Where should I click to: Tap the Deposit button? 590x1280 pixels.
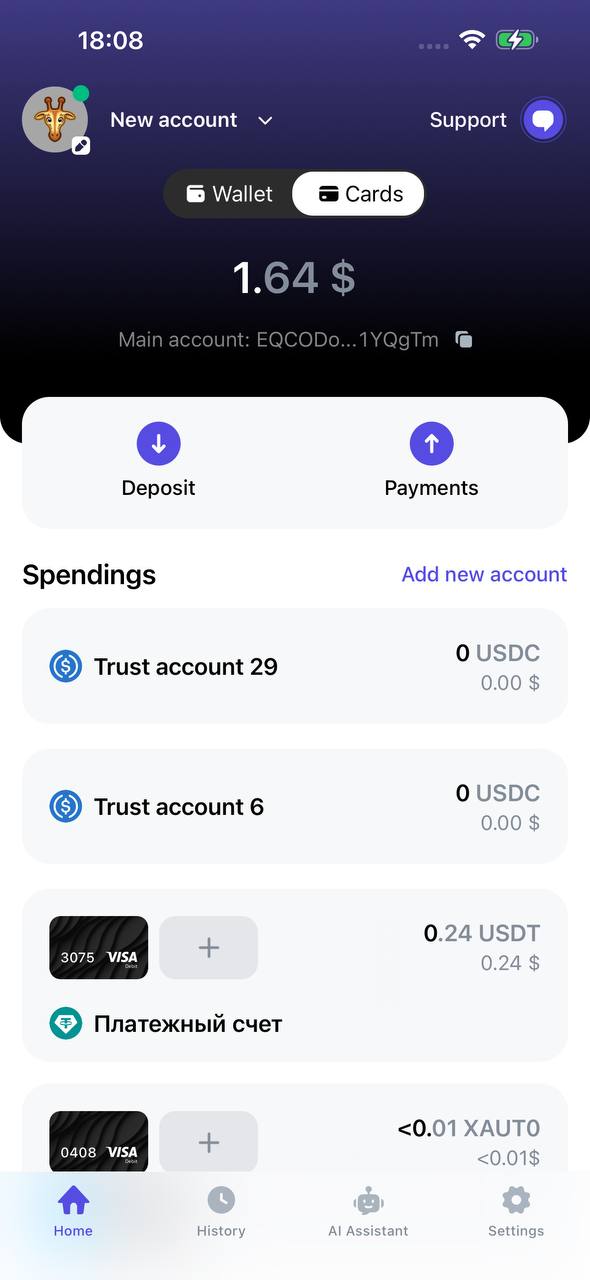click(158, 461)
